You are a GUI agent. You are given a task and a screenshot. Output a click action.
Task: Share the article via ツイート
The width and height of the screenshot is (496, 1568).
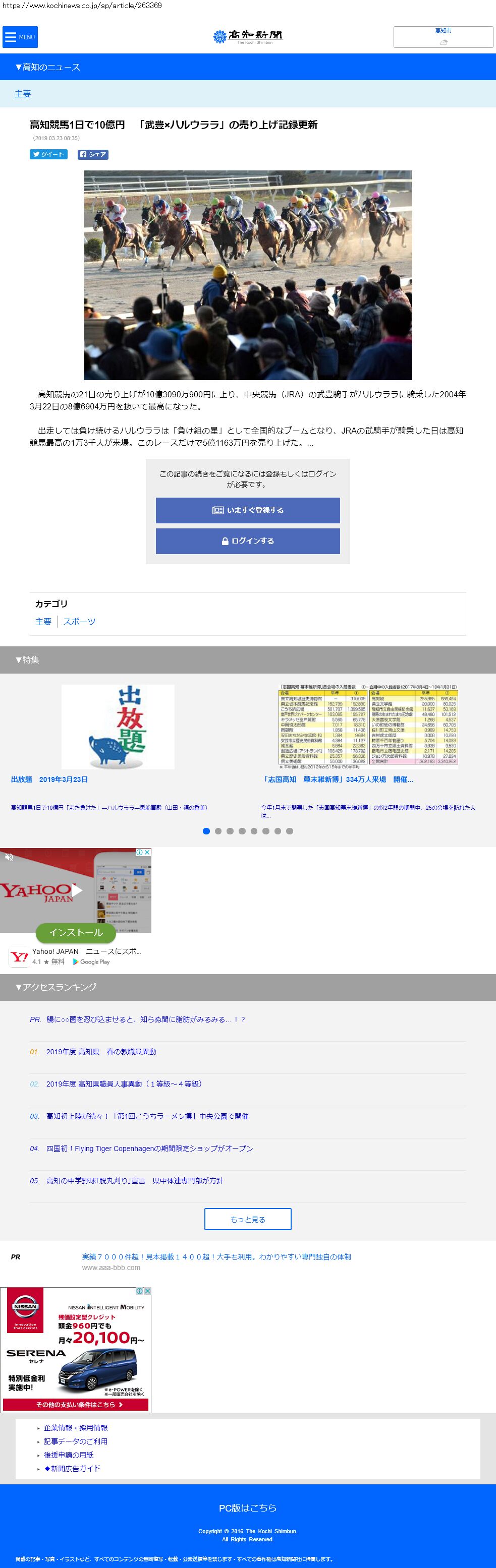pyautogui.click(x=48, y=155)
